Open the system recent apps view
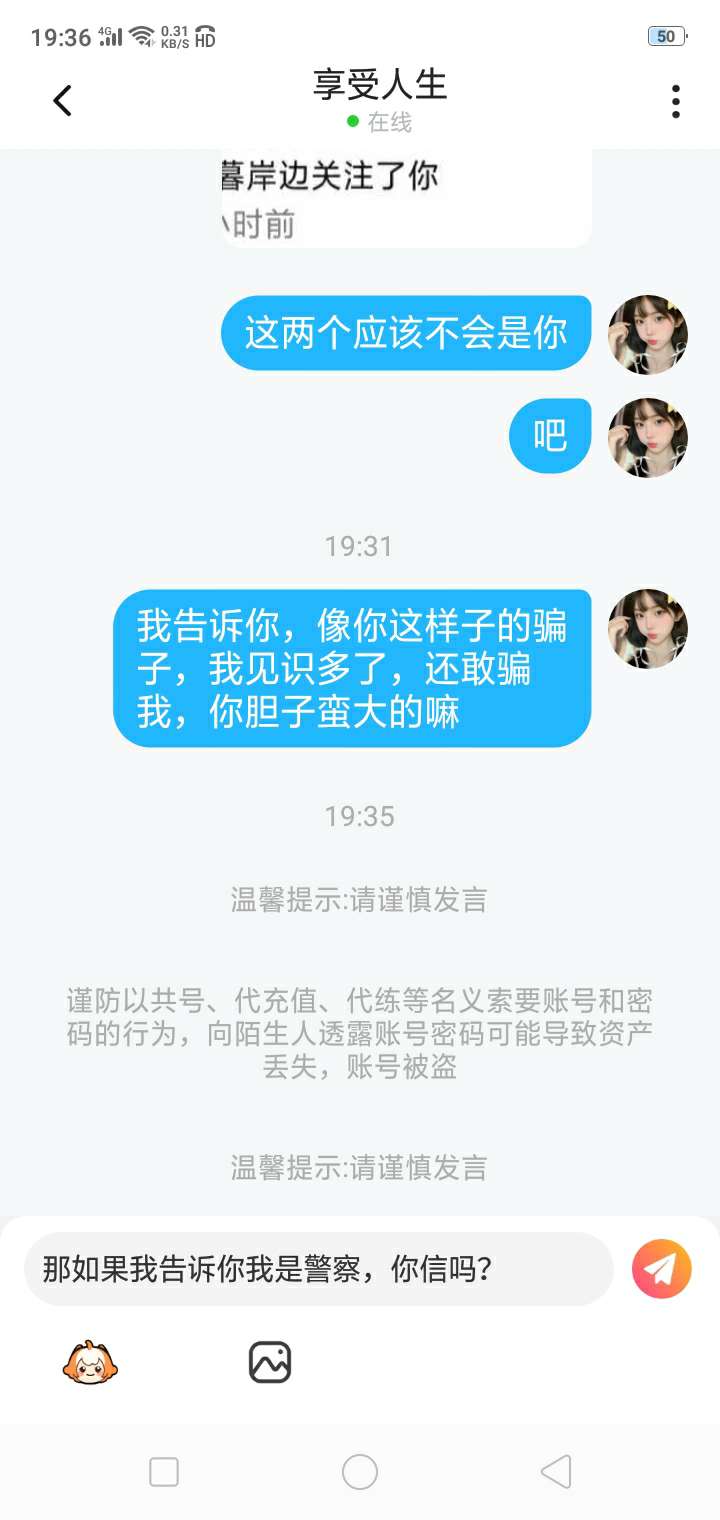 pyautogui.click(x=164, y=1472)
